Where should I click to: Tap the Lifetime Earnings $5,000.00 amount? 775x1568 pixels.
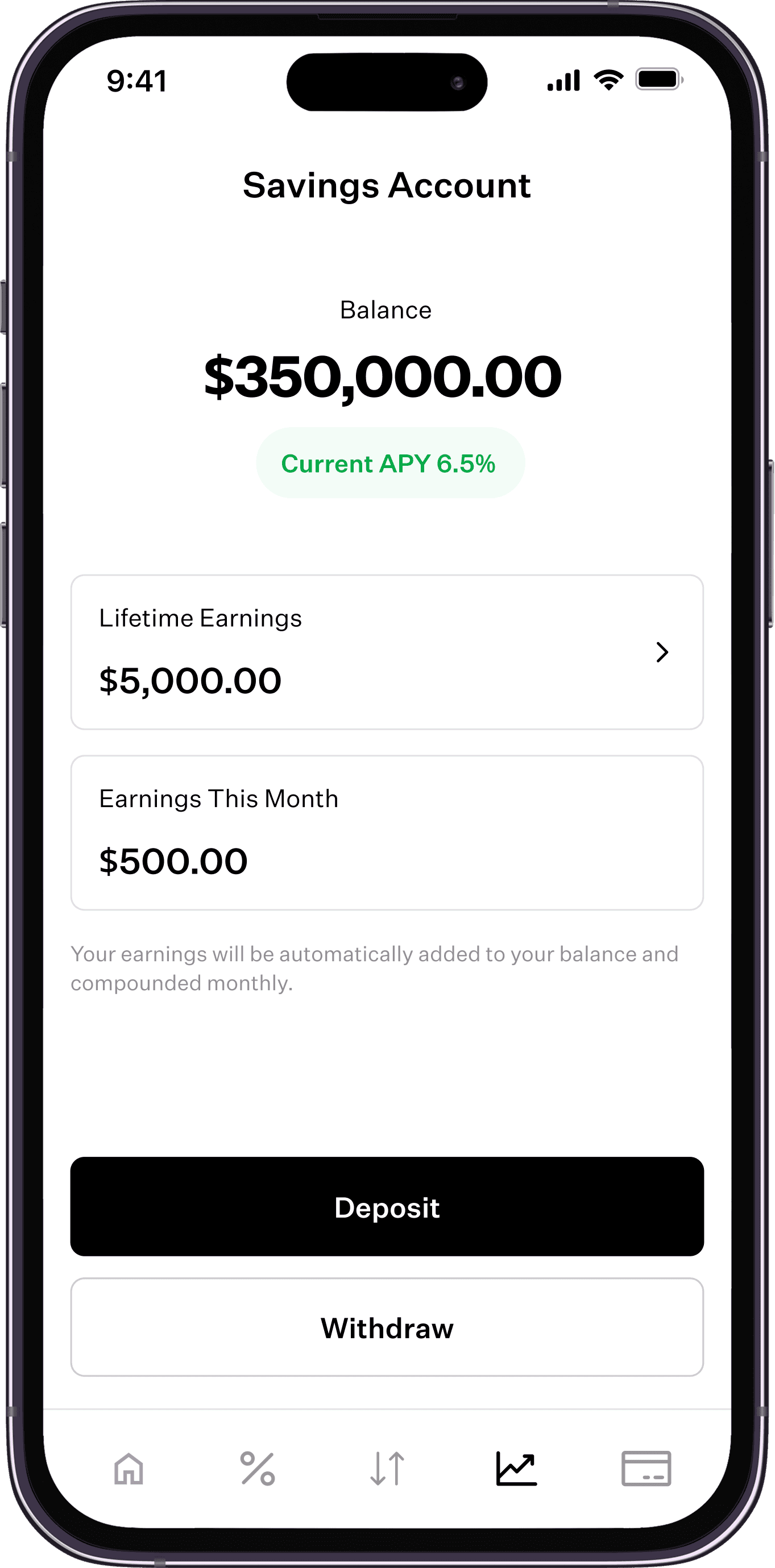(x=190, y=682)
